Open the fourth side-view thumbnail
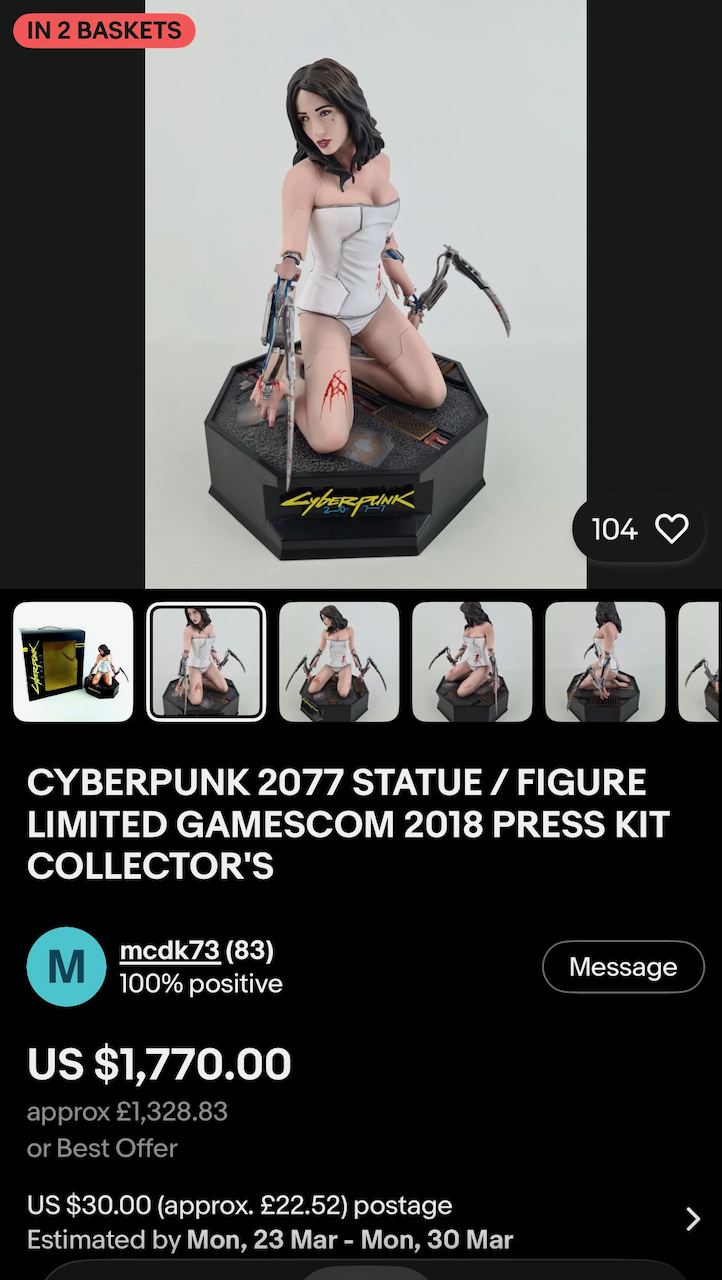 [x=472, y=662]
